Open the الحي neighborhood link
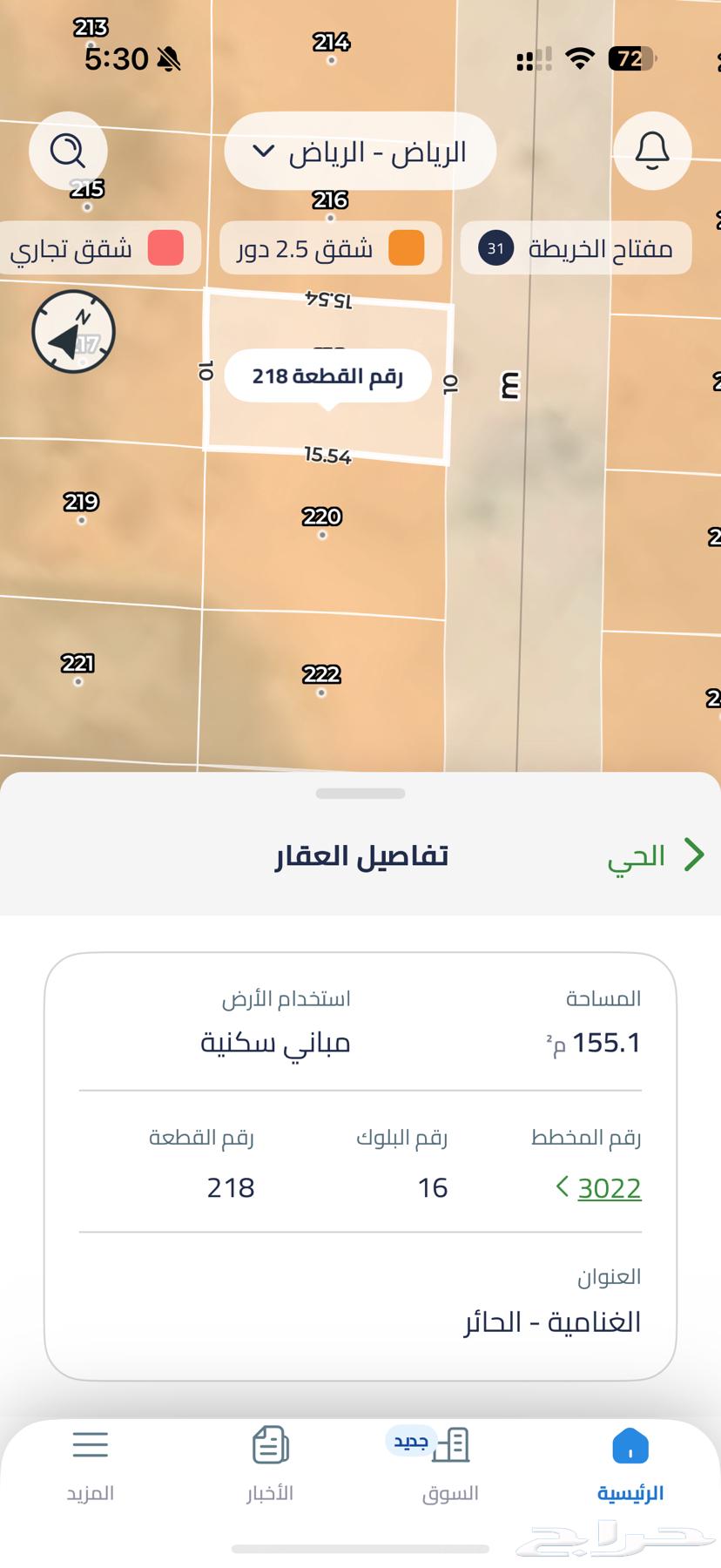The width and height of the screenshot is (721, 1568). click(654, 855)
